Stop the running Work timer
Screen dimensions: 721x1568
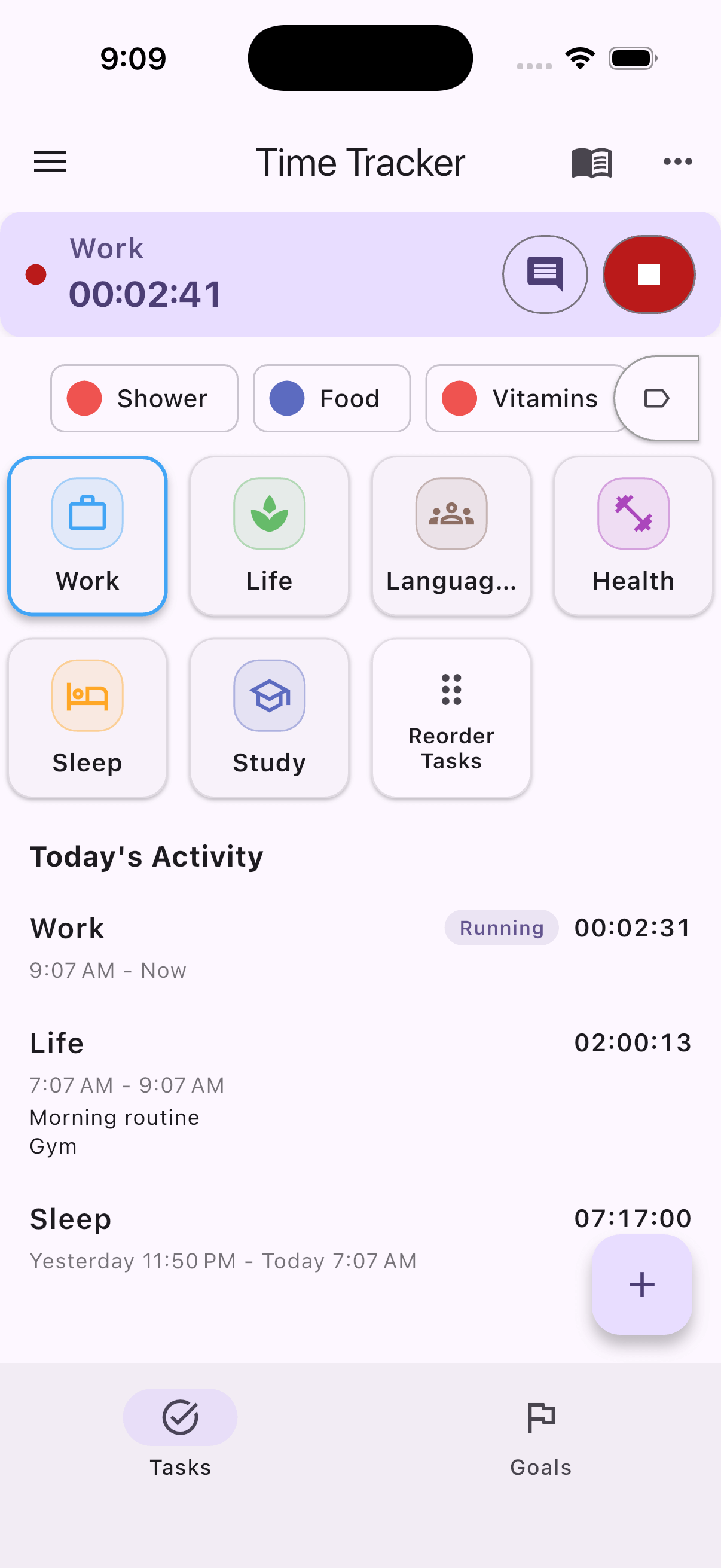coord(649,274)
